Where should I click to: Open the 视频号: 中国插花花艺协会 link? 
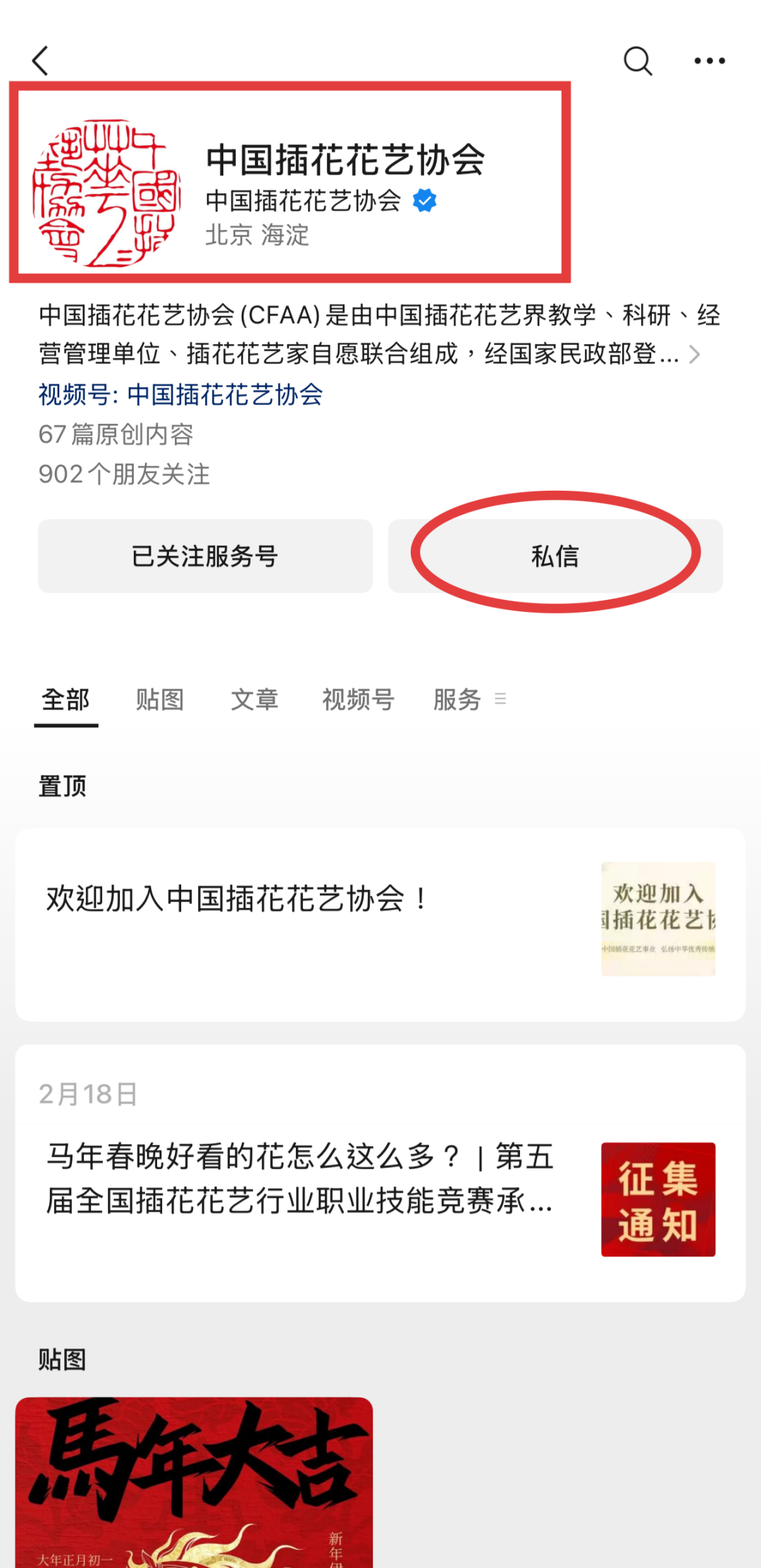click(180, 395)
